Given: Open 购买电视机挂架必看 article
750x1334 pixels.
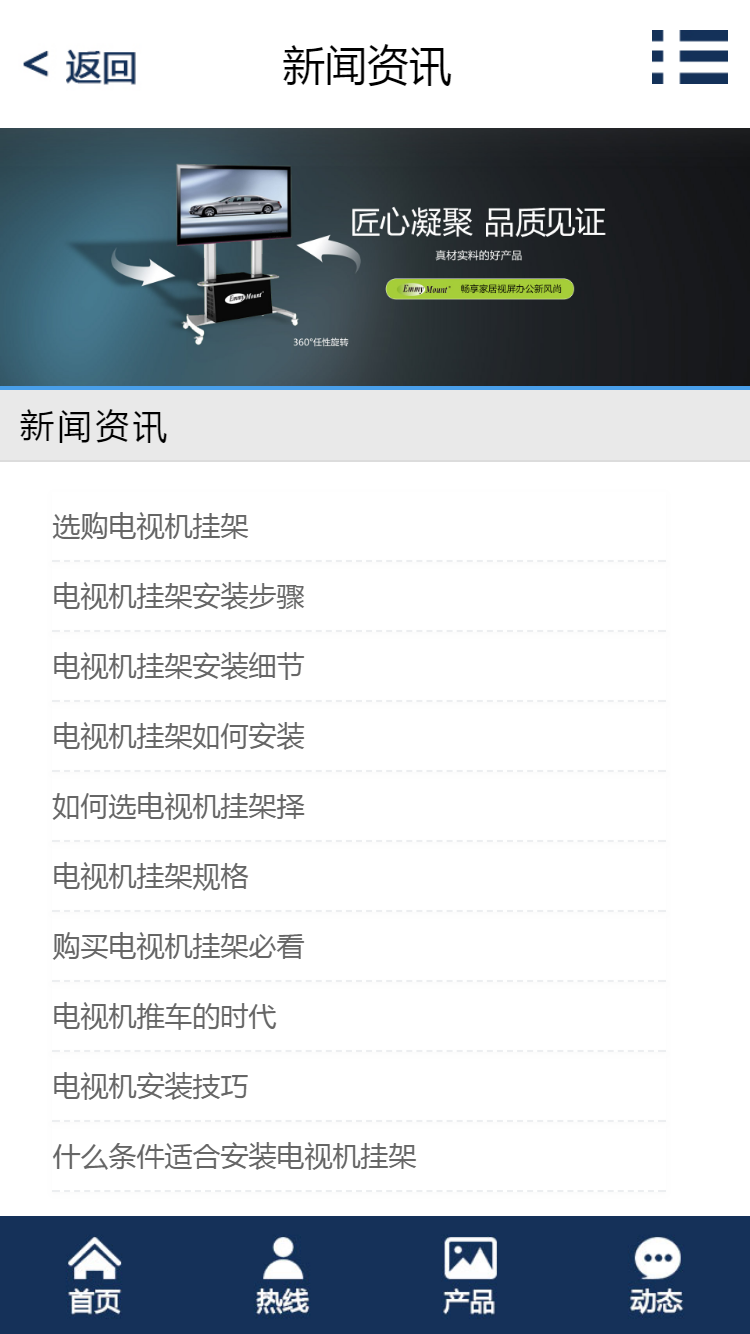Looking at the screenshot, I should click(x=178, y=947).
